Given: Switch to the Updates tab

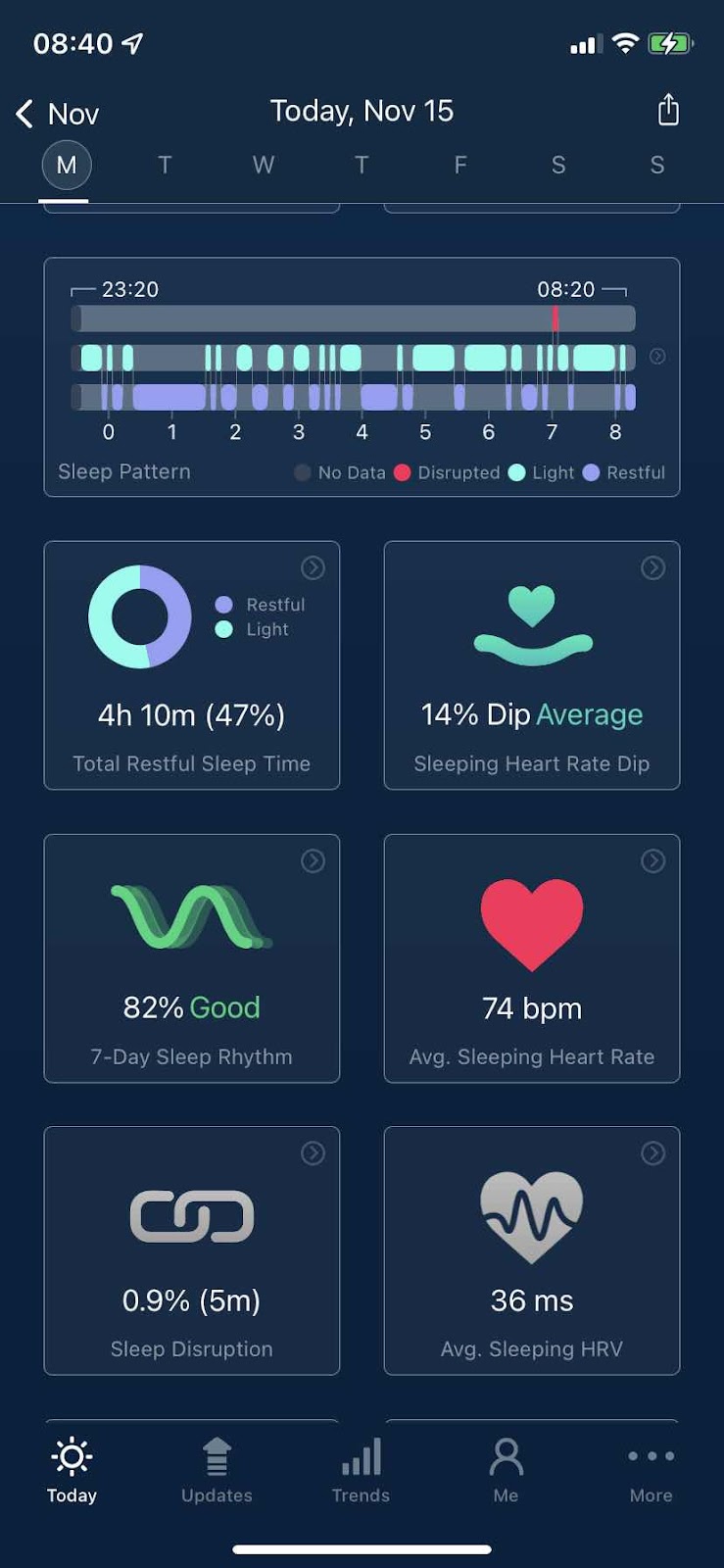Looking at the screenshot, I should click(x=217, y=1470).
